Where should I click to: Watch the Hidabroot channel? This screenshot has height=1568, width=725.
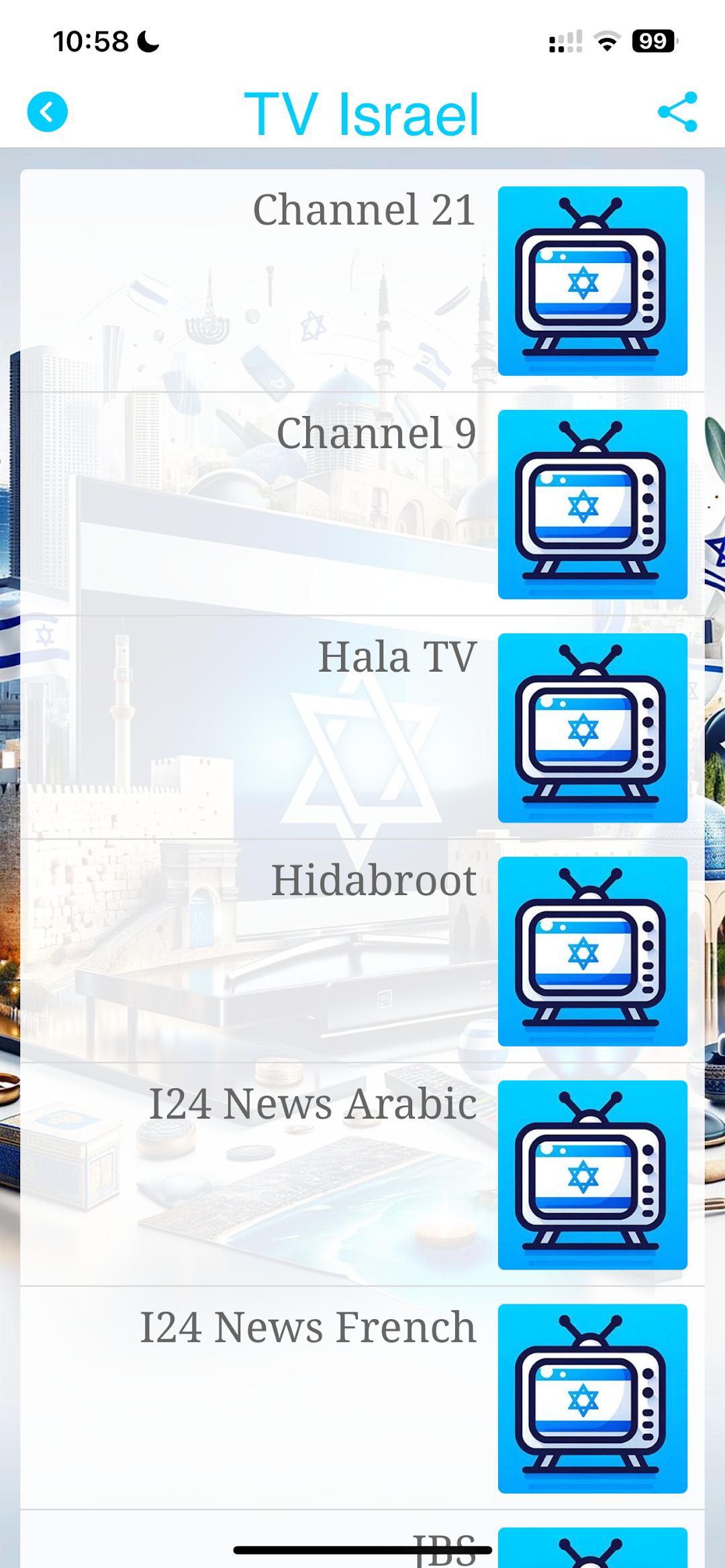pos(362,951)
